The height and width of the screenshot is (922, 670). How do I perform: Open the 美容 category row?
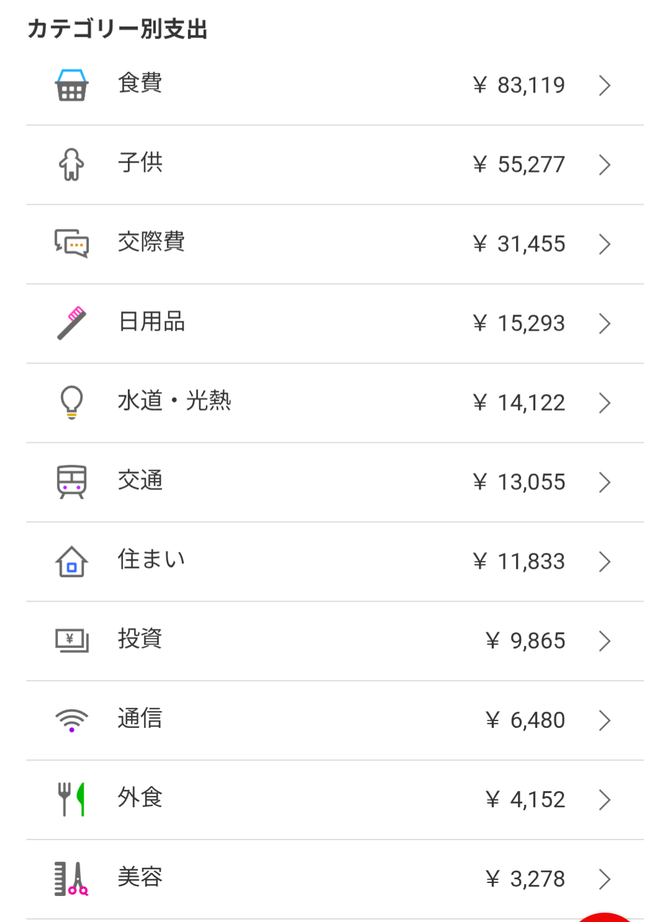[335, 879]
